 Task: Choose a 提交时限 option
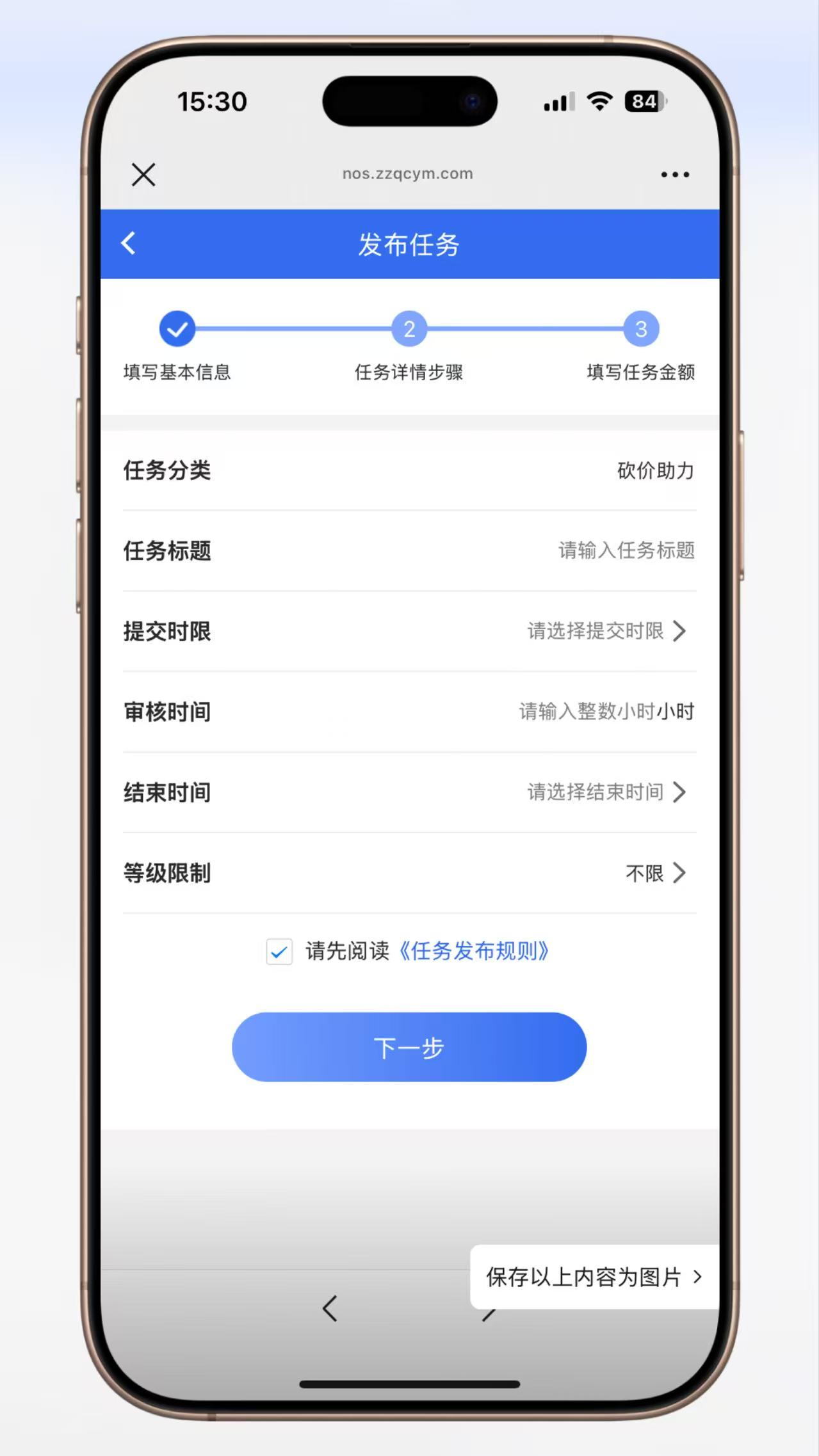pyautogui.click(x=409, y=631)
